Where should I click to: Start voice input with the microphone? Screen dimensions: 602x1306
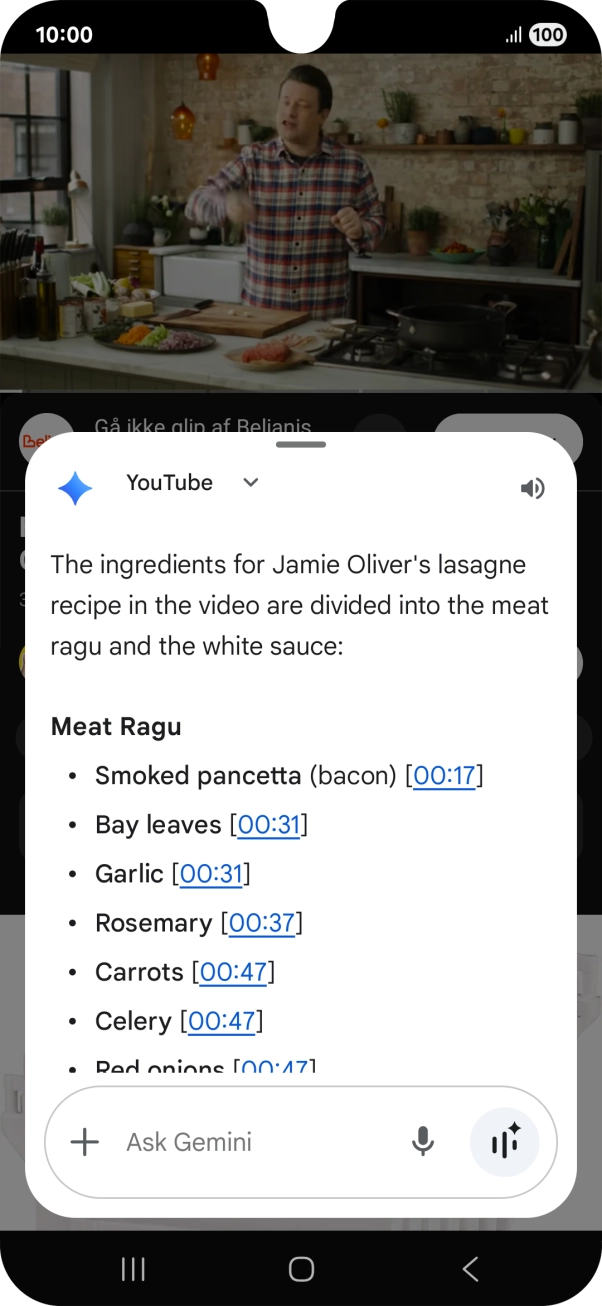pos(423,1141)
